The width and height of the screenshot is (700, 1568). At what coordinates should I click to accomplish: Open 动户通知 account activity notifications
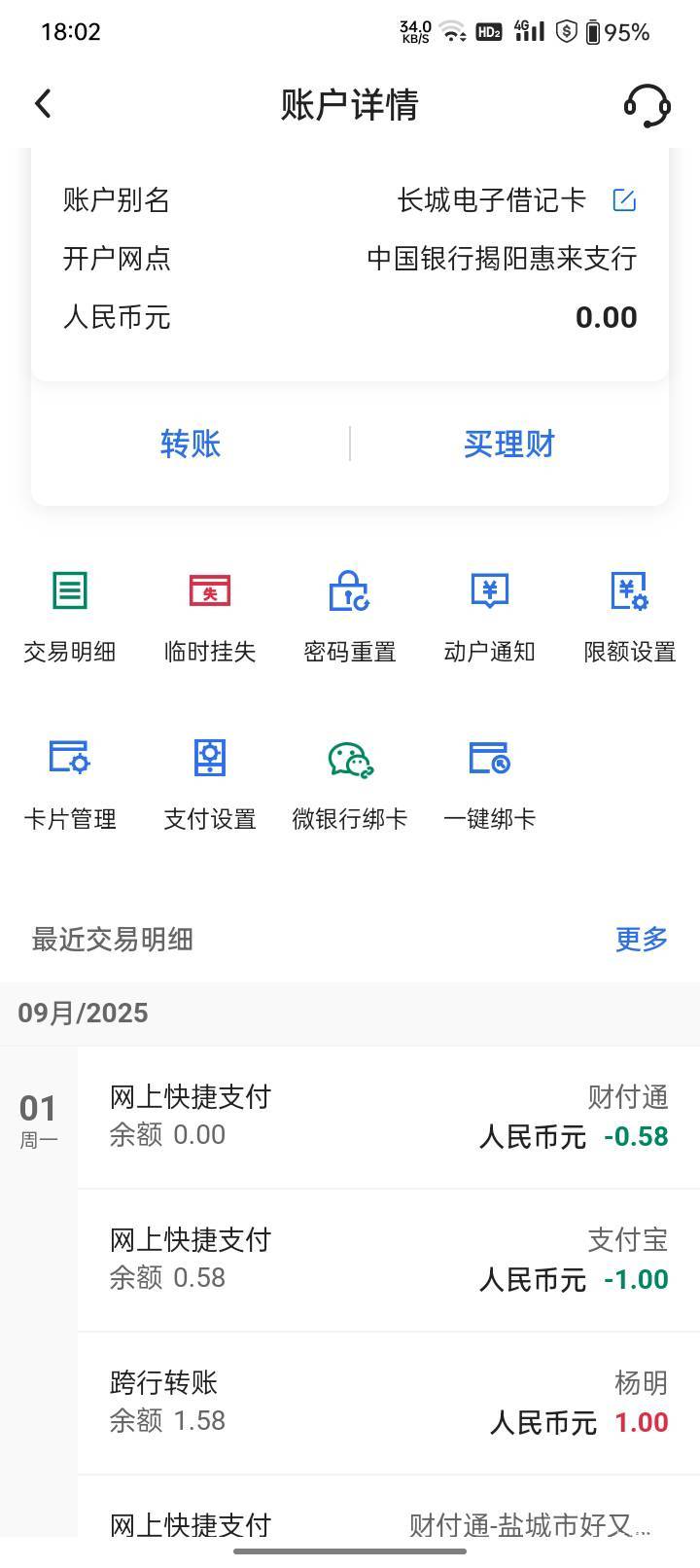tap(489, 615)
